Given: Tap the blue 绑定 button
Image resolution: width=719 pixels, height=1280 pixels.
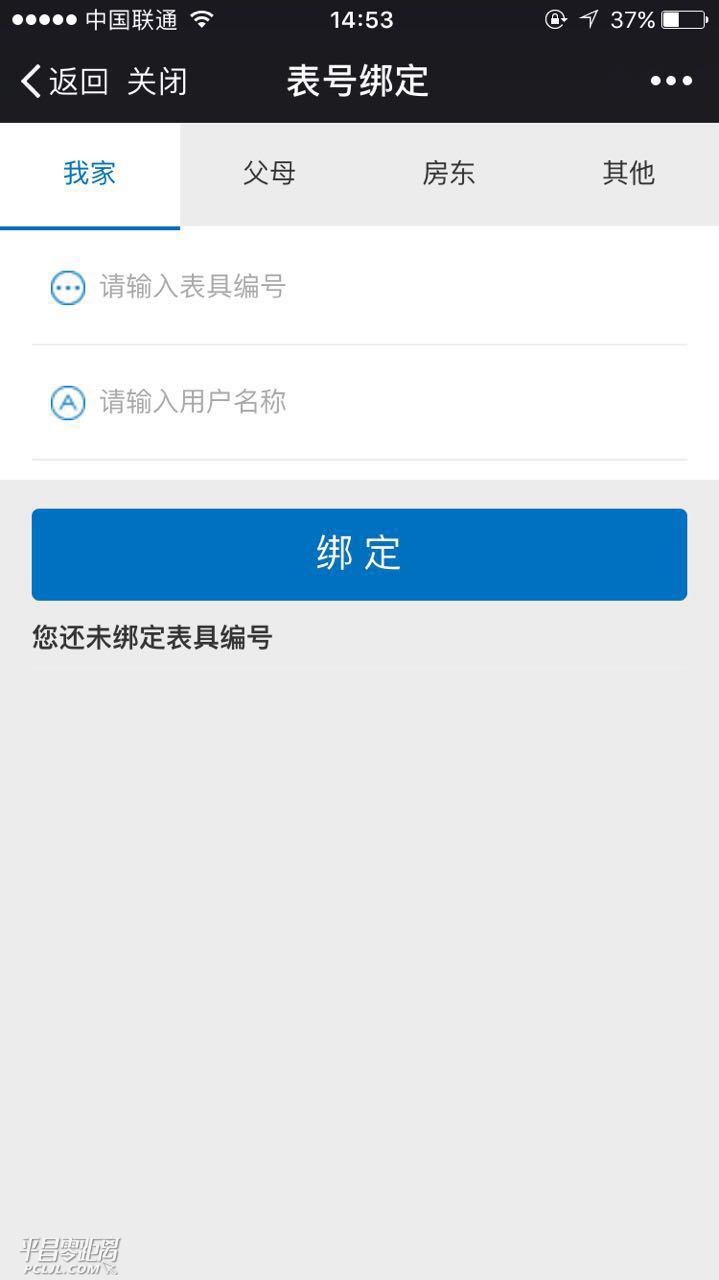Looking at the screenshot, I should [x=359, y=554].
